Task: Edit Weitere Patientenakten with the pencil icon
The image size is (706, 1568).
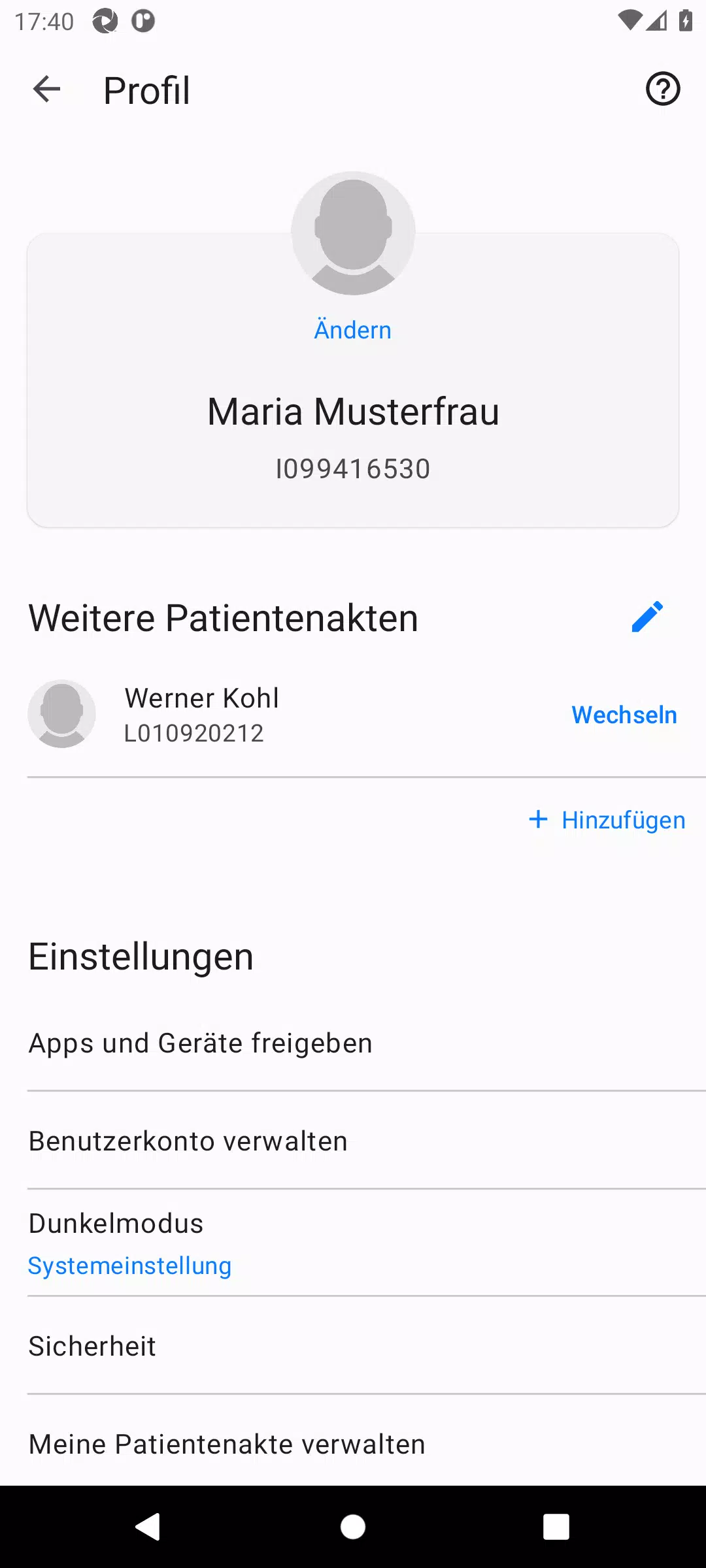Action: tap(647, 617)
